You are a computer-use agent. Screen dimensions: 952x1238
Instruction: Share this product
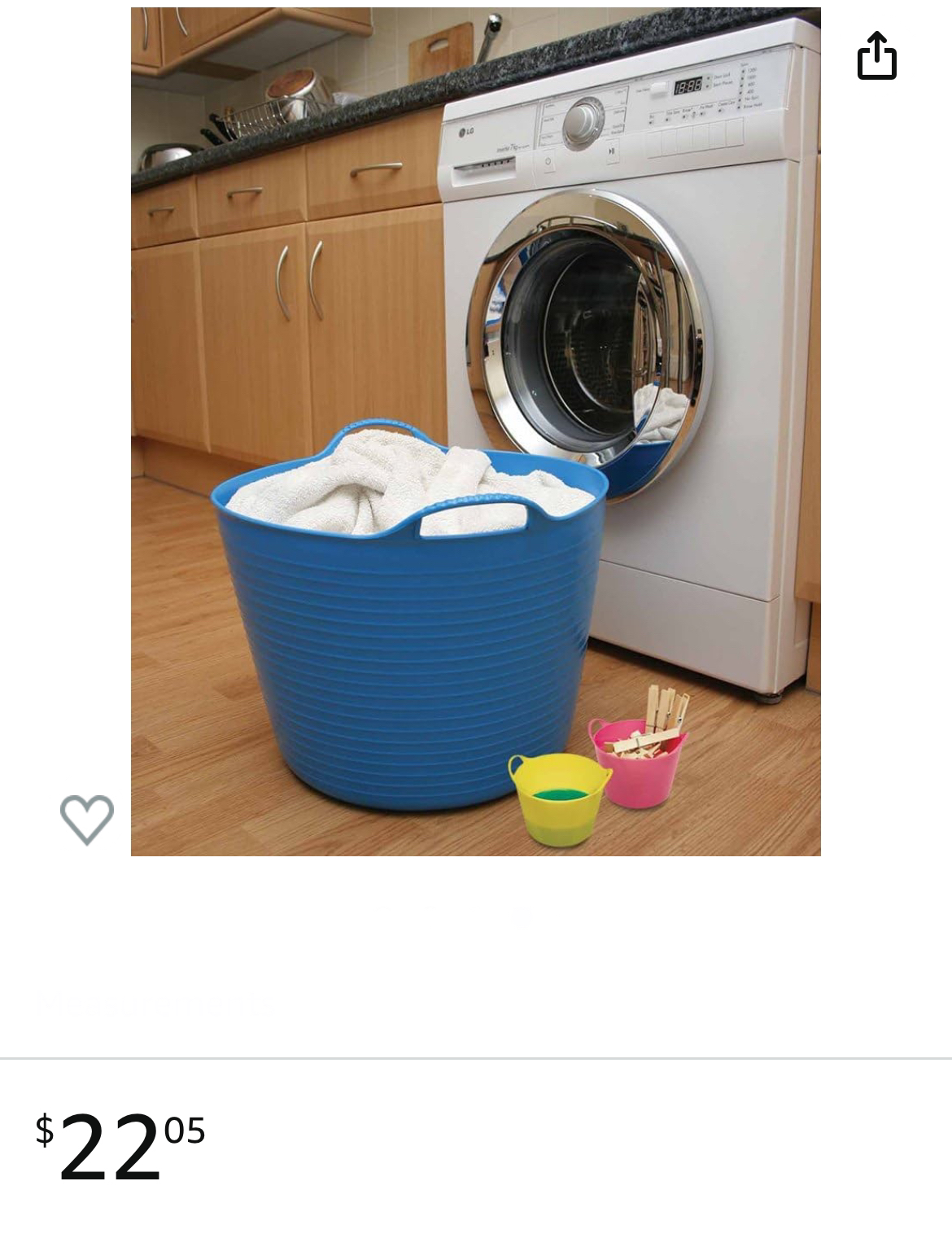coord(876,55)
